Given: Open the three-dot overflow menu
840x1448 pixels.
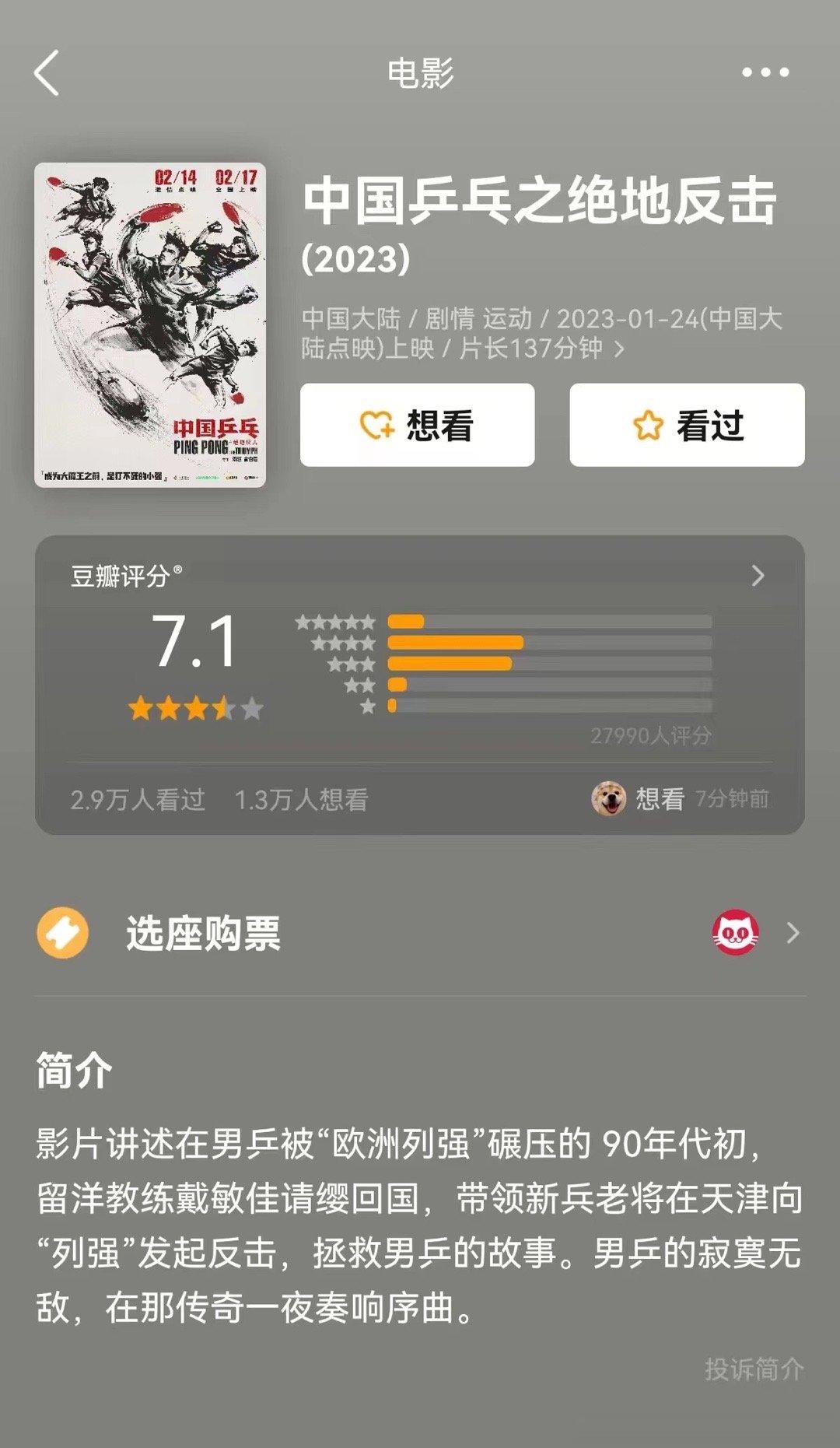Looking at the screenshot, I should [765, 73].
